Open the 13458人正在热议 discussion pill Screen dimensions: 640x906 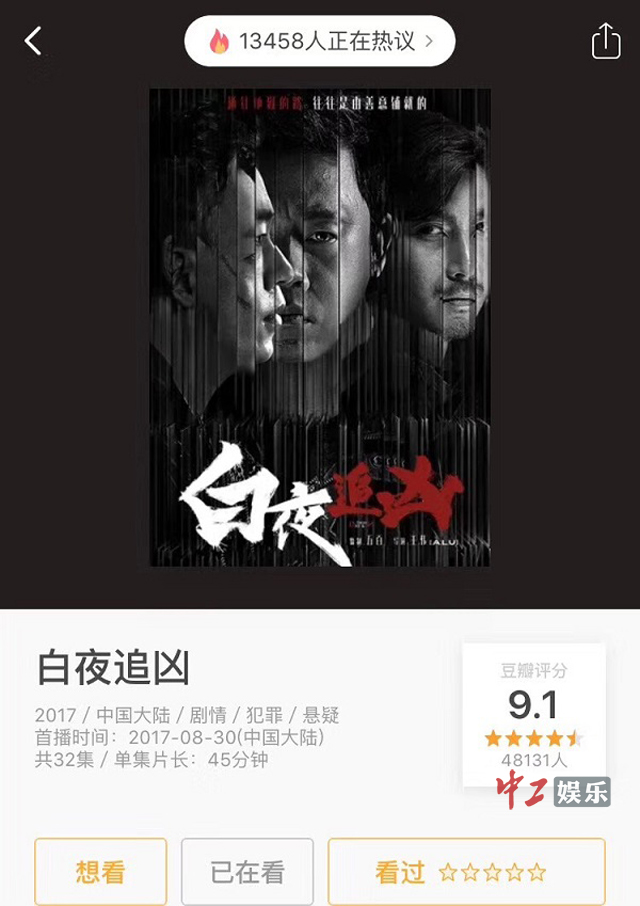[320, 41]
